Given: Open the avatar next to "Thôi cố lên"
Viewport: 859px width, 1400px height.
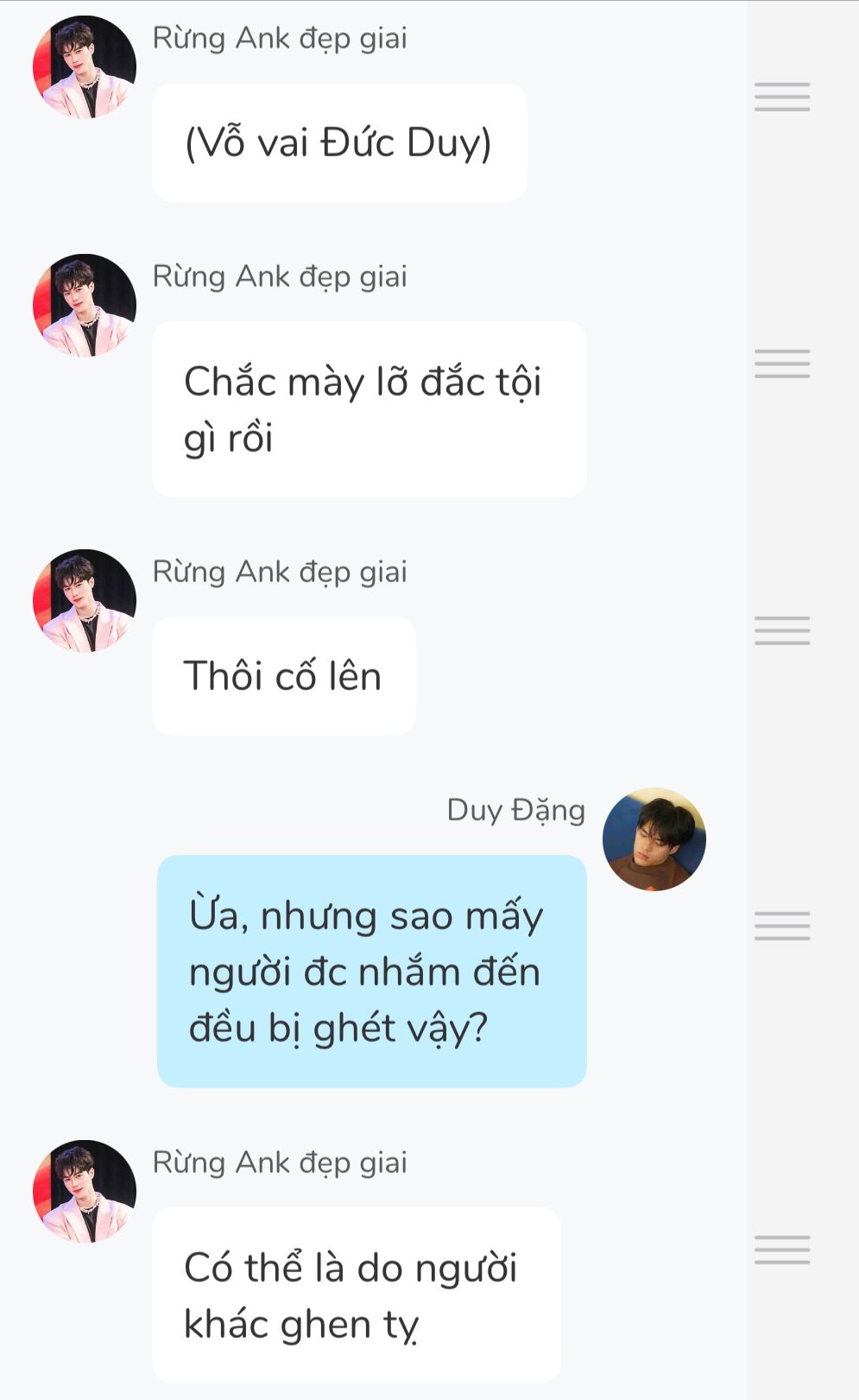Looking at the screenshot, I should tap(85, 600).
